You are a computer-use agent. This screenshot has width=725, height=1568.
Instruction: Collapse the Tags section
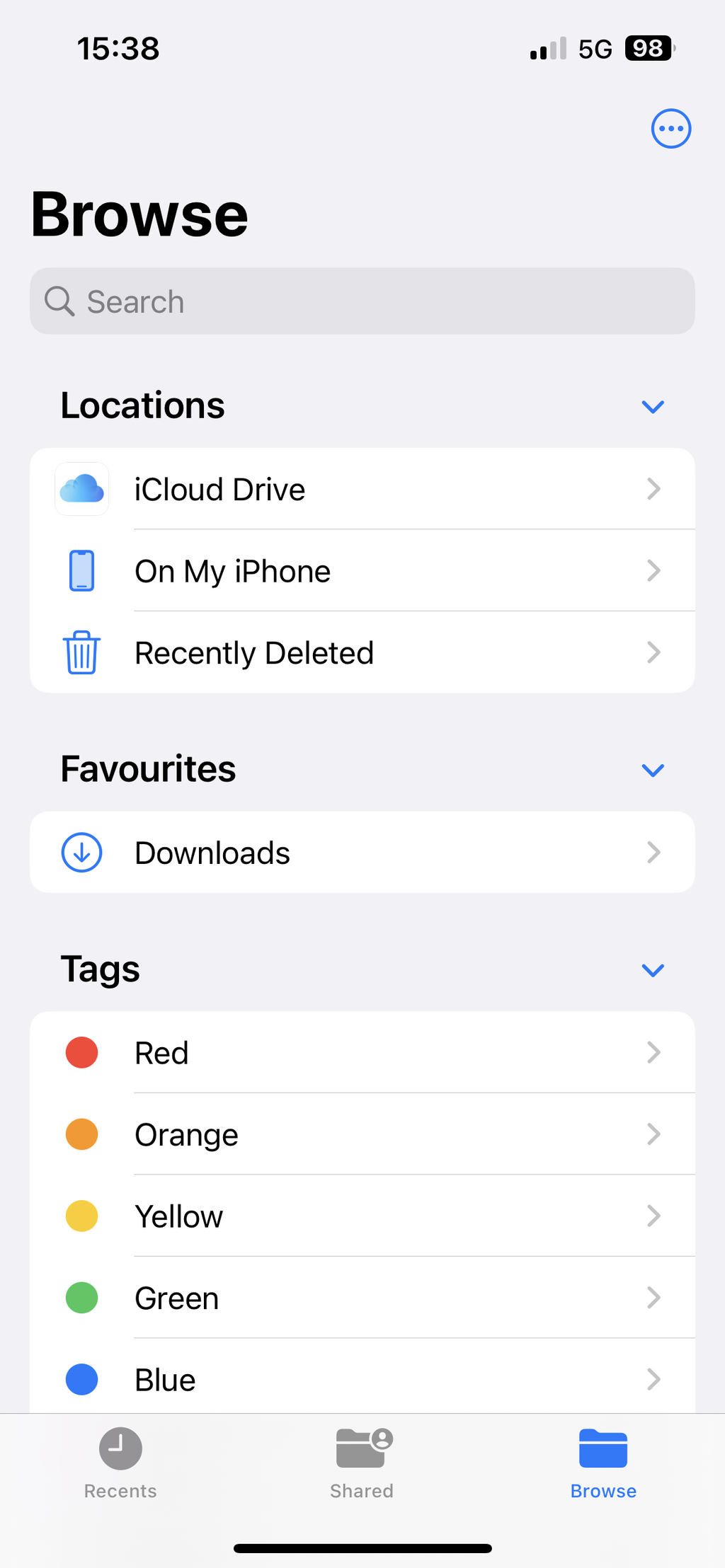coord(652,970)
